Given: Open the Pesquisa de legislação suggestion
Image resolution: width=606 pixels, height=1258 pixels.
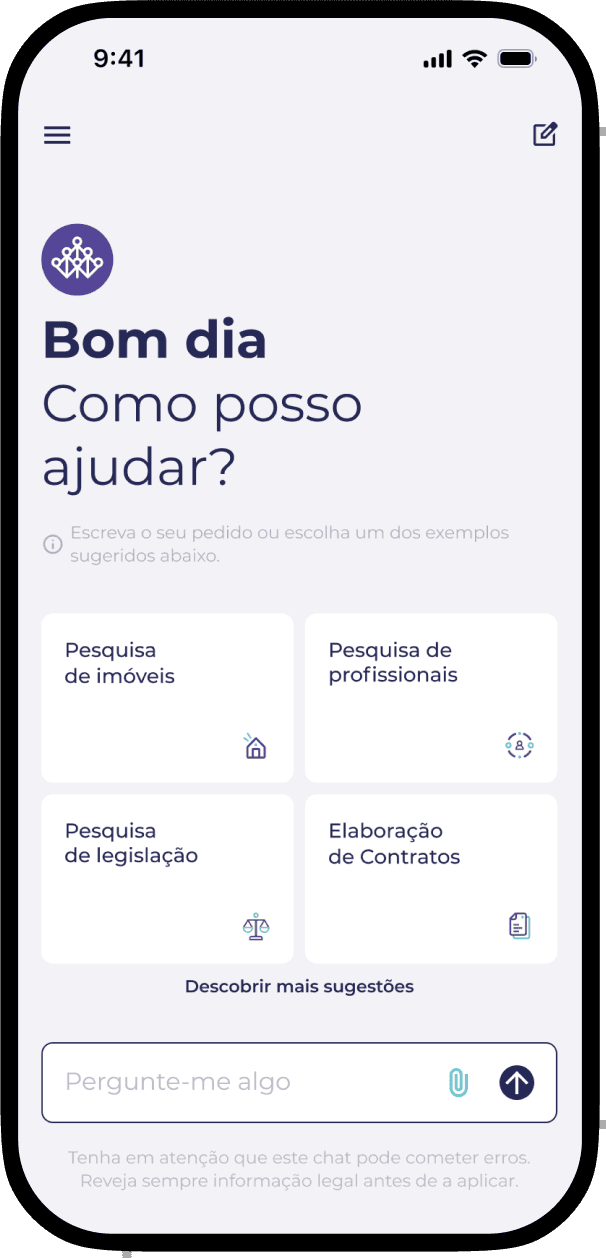Looking at the screenshot, I should pyautogui.click(x=167, y=878).
